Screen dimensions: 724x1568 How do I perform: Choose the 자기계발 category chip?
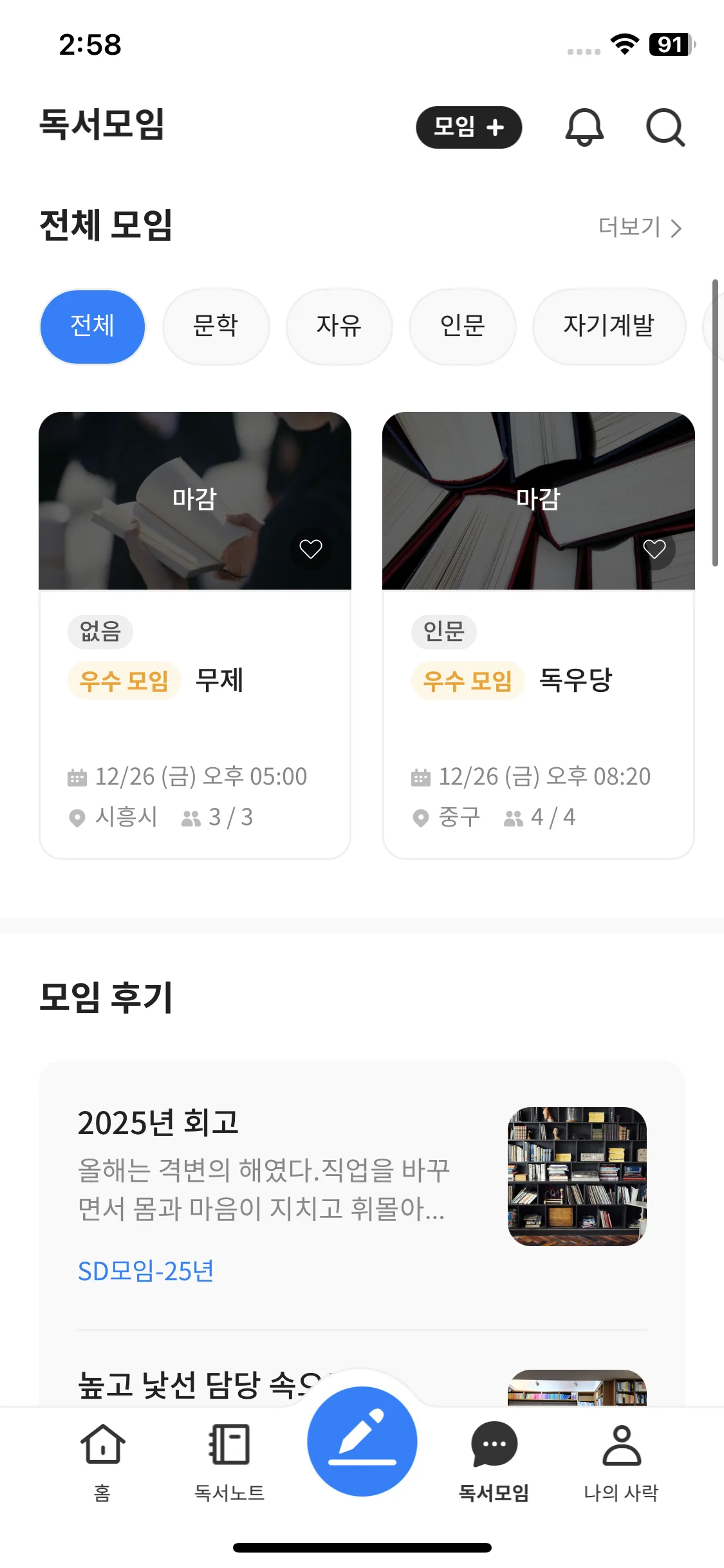[x=608, y=326]
